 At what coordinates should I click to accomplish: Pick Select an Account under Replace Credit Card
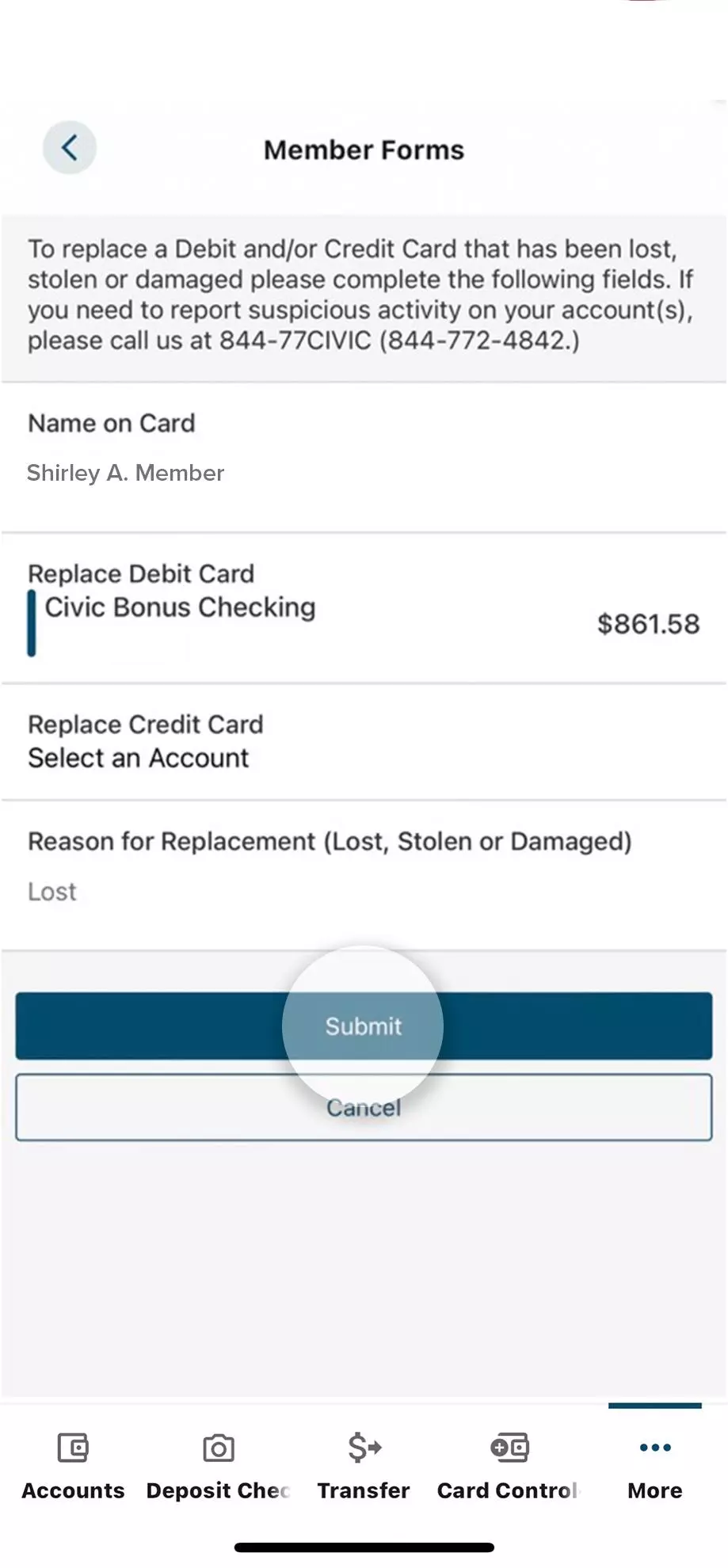coord(139,758)
